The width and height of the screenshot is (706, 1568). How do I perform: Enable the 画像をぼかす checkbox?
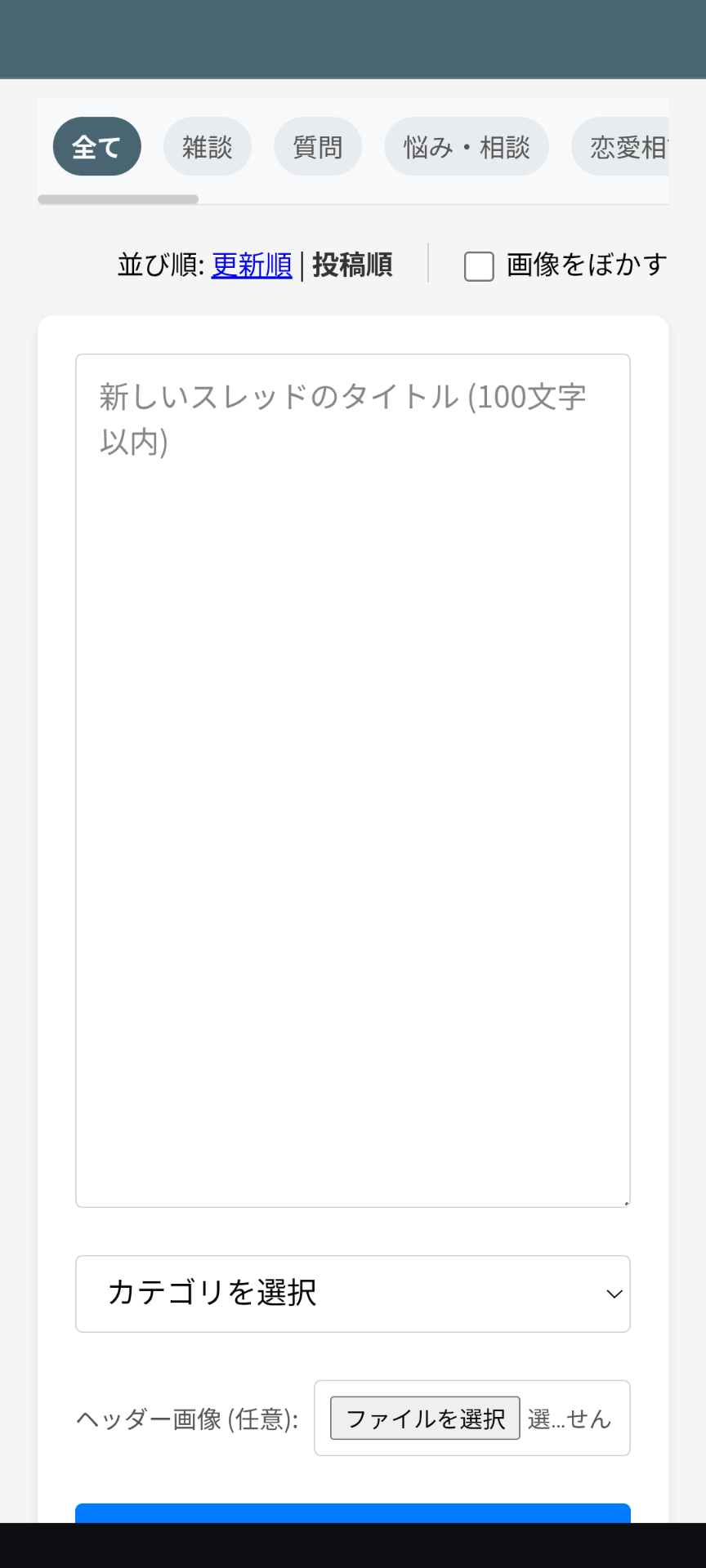tap(479, 266)
